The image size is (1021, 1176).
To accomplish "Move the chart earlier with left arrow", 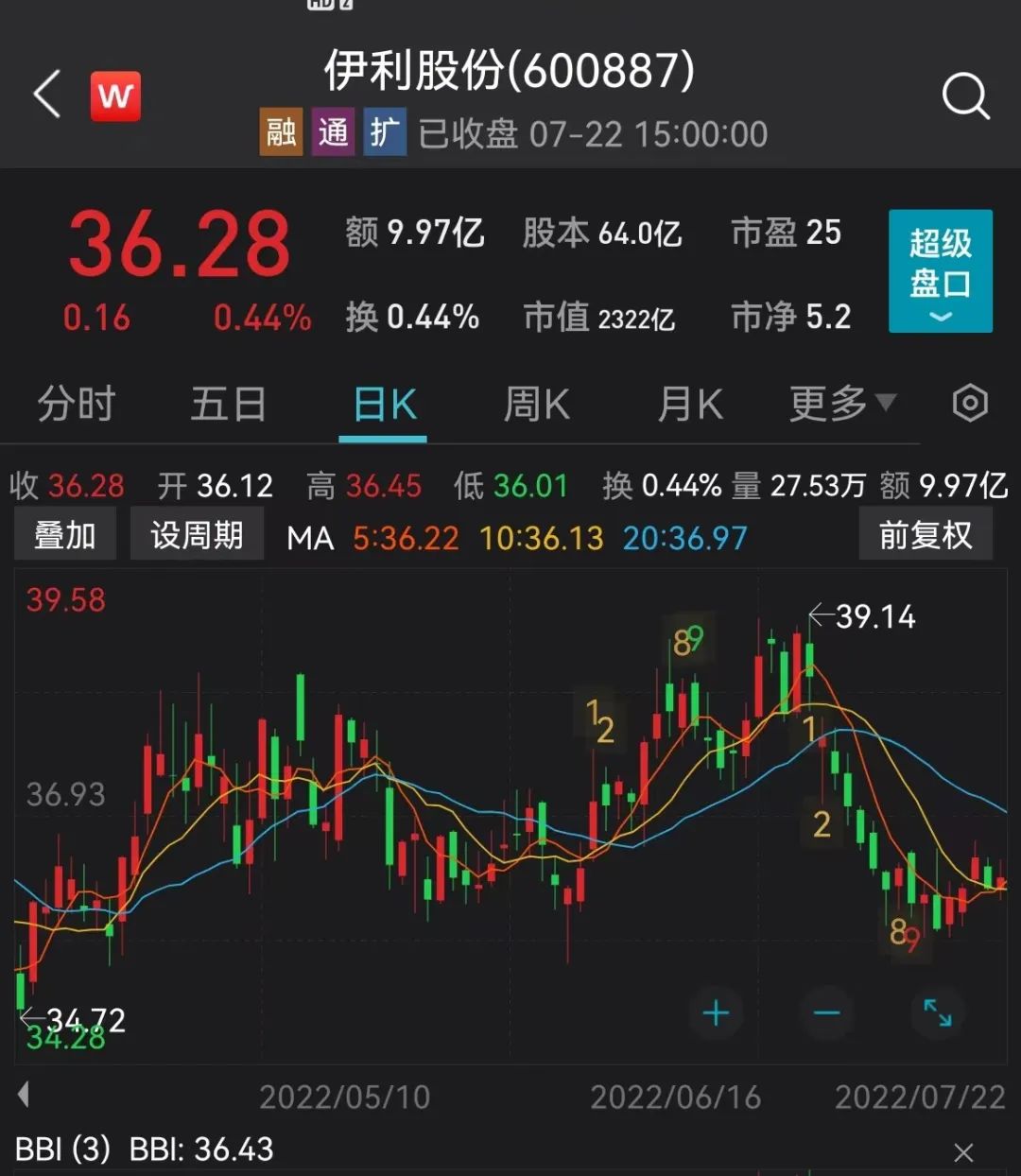I will (24, 1095).
